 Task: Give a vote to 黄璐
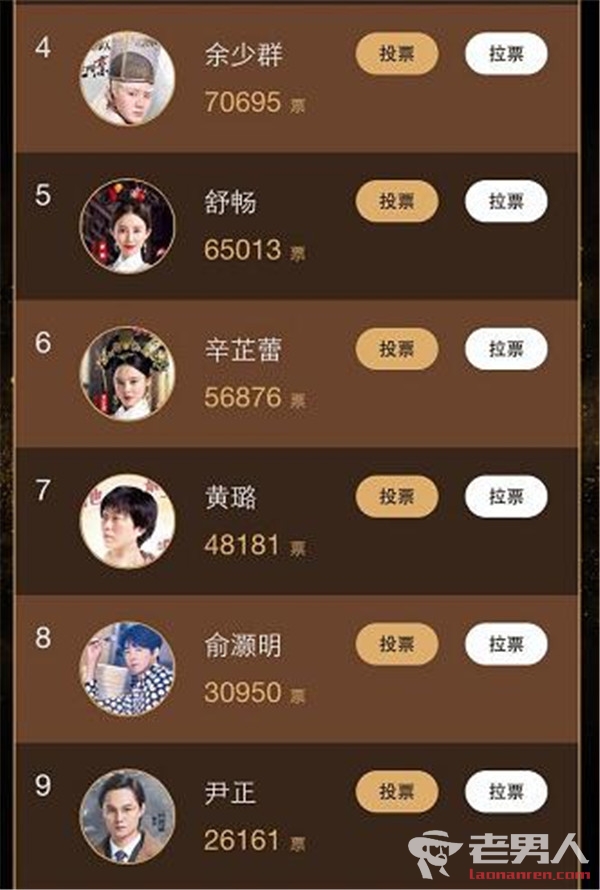[396, 497]
